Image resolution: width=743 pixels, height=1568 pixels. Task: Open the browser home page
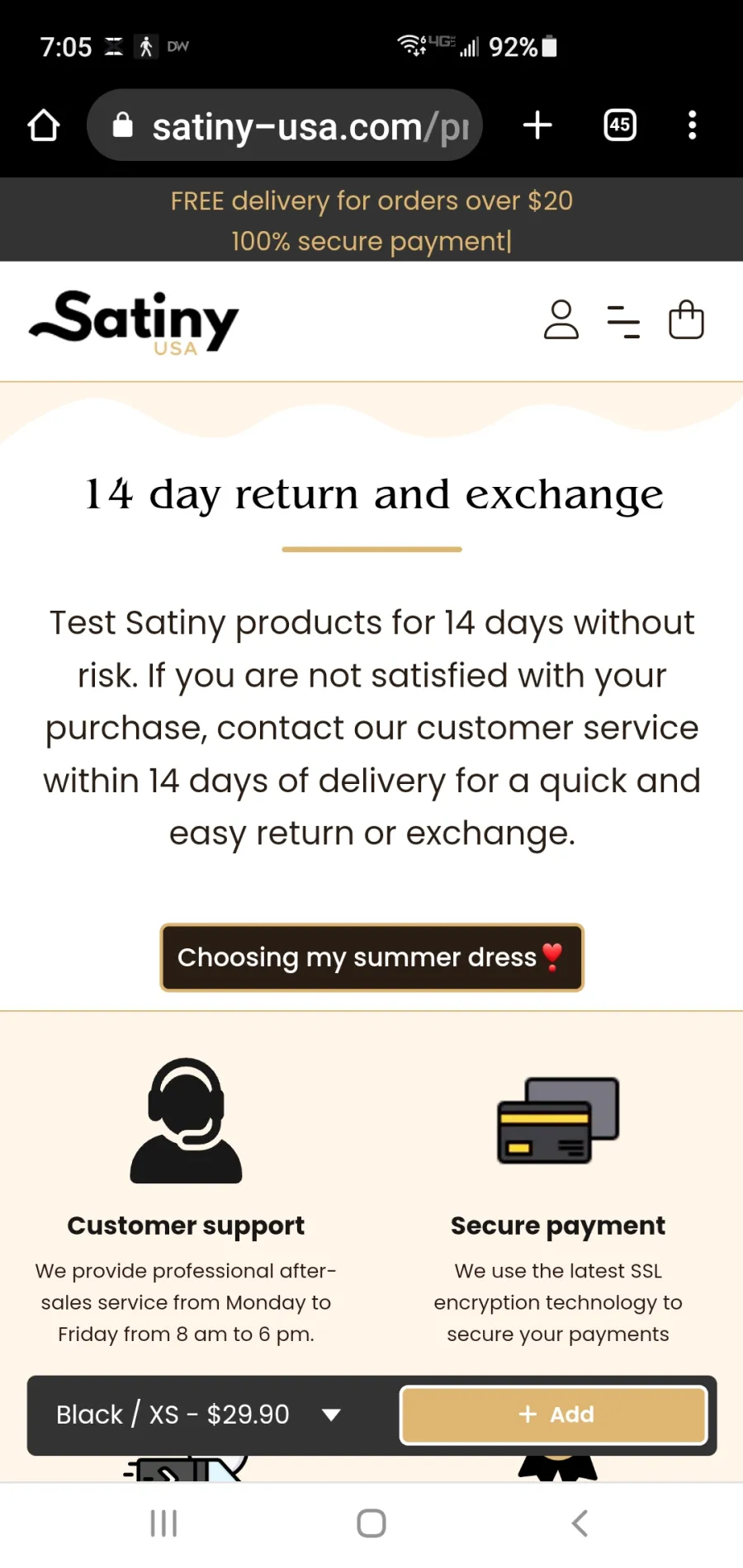coord(44,125)
